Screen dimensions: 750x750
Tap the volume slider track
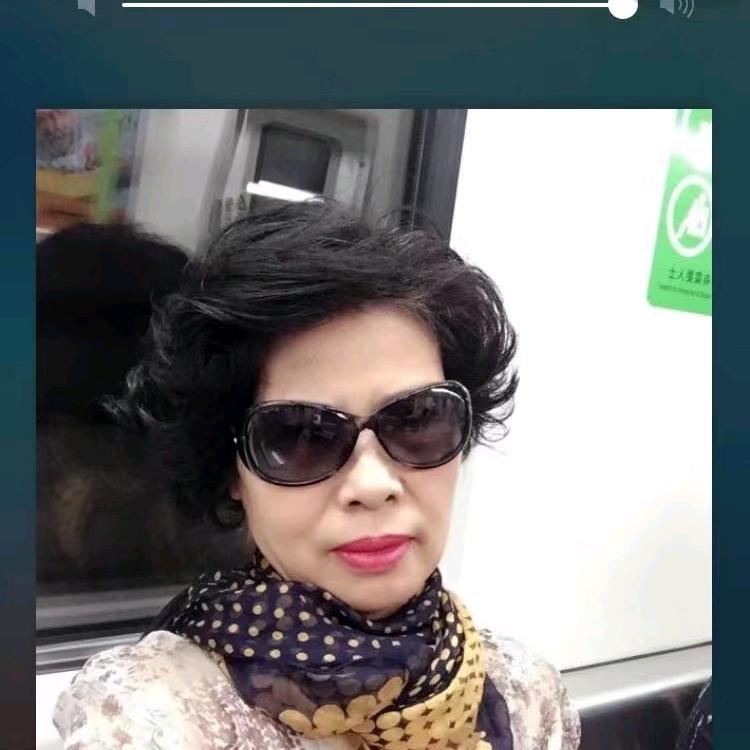click(x=370, y=6)
